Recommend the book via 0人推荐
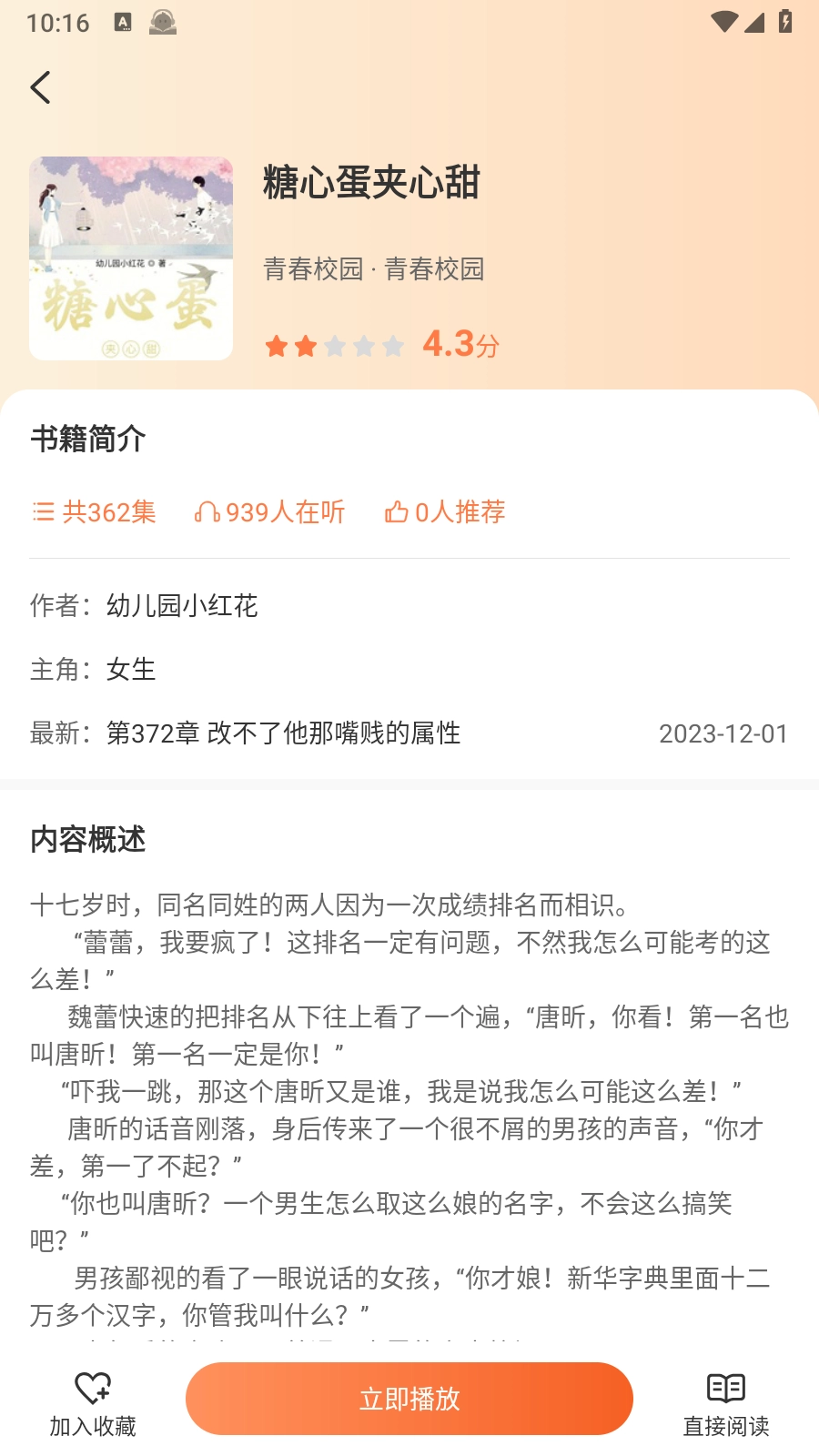The height and width of the screenshot is (1456, 819). tap(444, 512)
